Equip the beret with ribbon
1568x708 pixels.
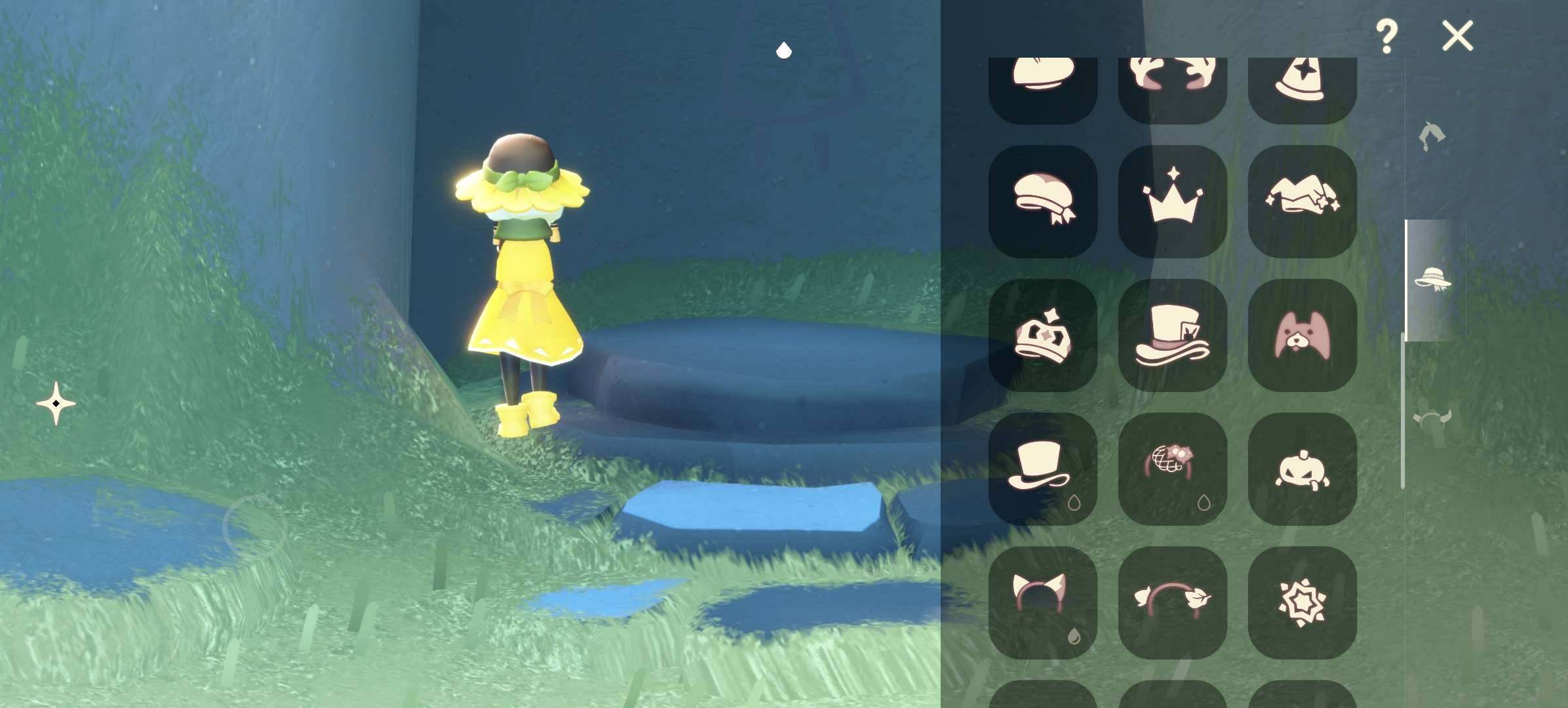click(1042, 202)
